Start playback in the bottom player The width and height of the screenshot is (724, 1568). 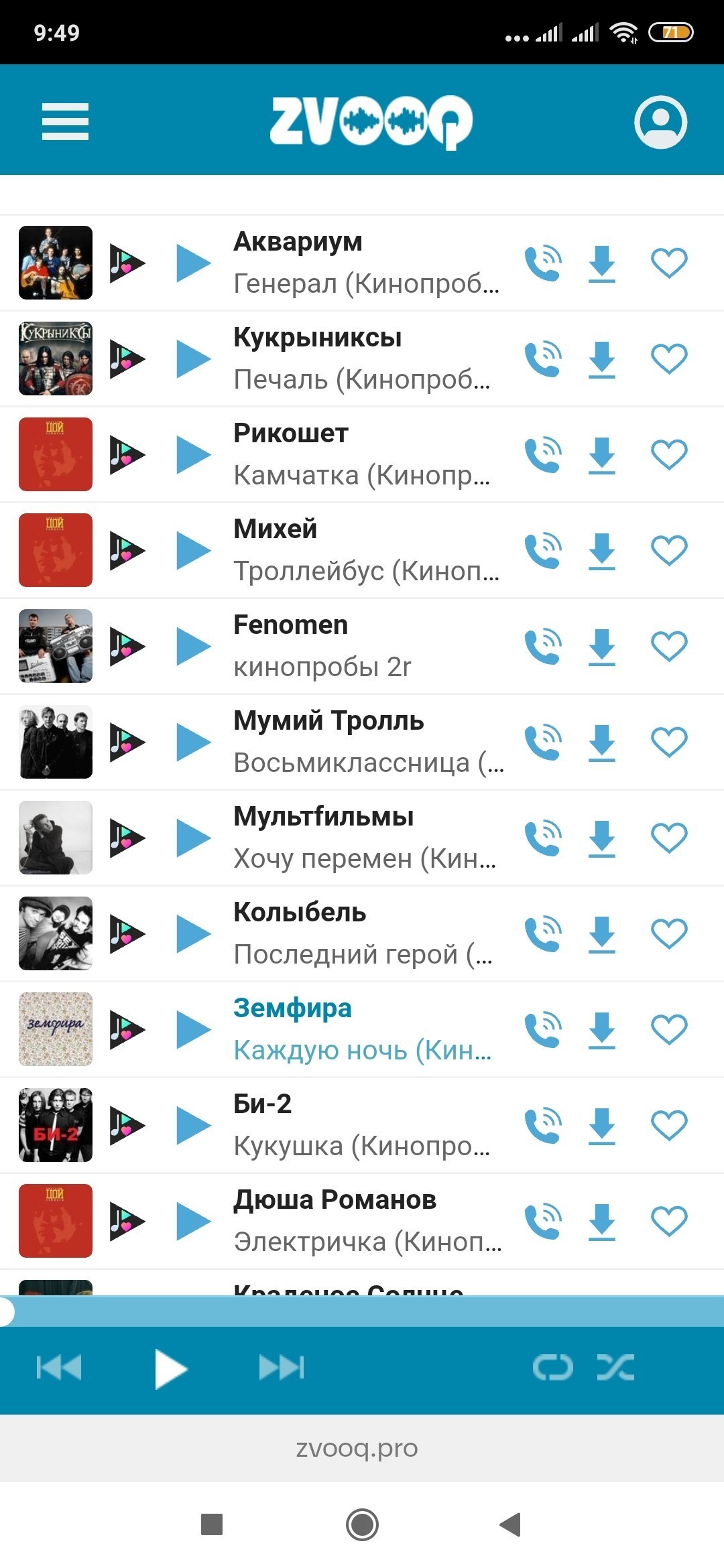tap(171, 1369)
